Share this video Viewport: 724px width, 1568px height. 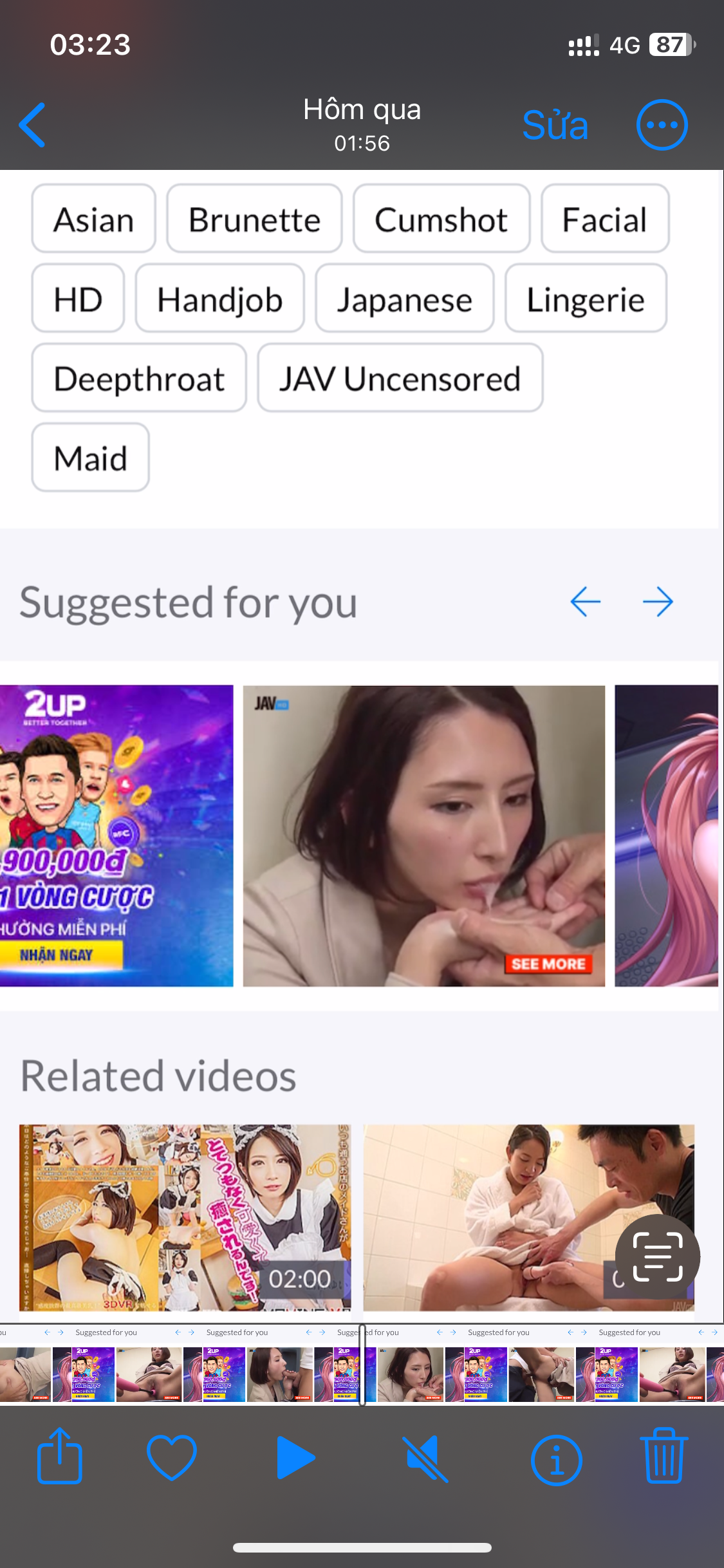point(60,1457)
